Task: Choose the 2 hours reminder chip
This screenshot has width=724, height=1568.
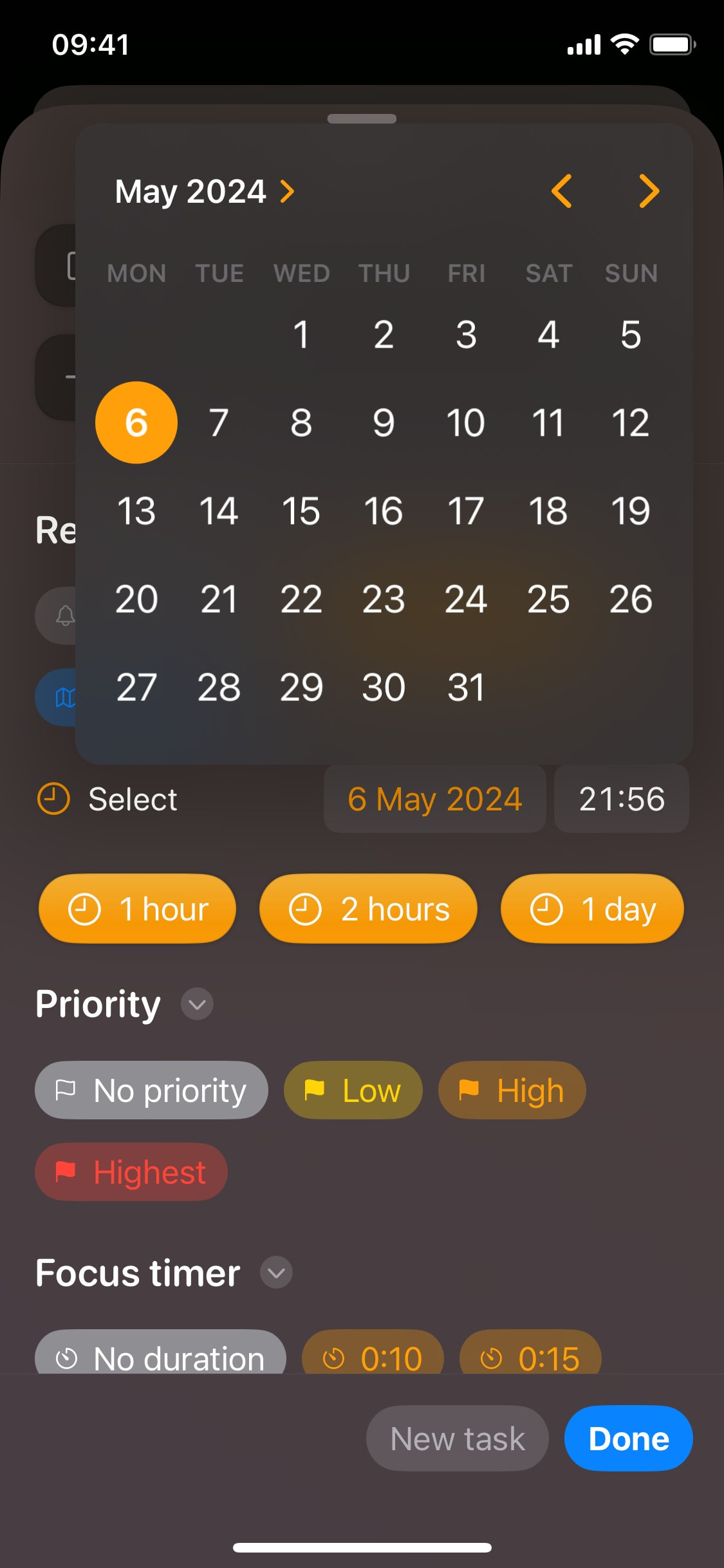Action: pyautogui.click(x=368, y=909)
